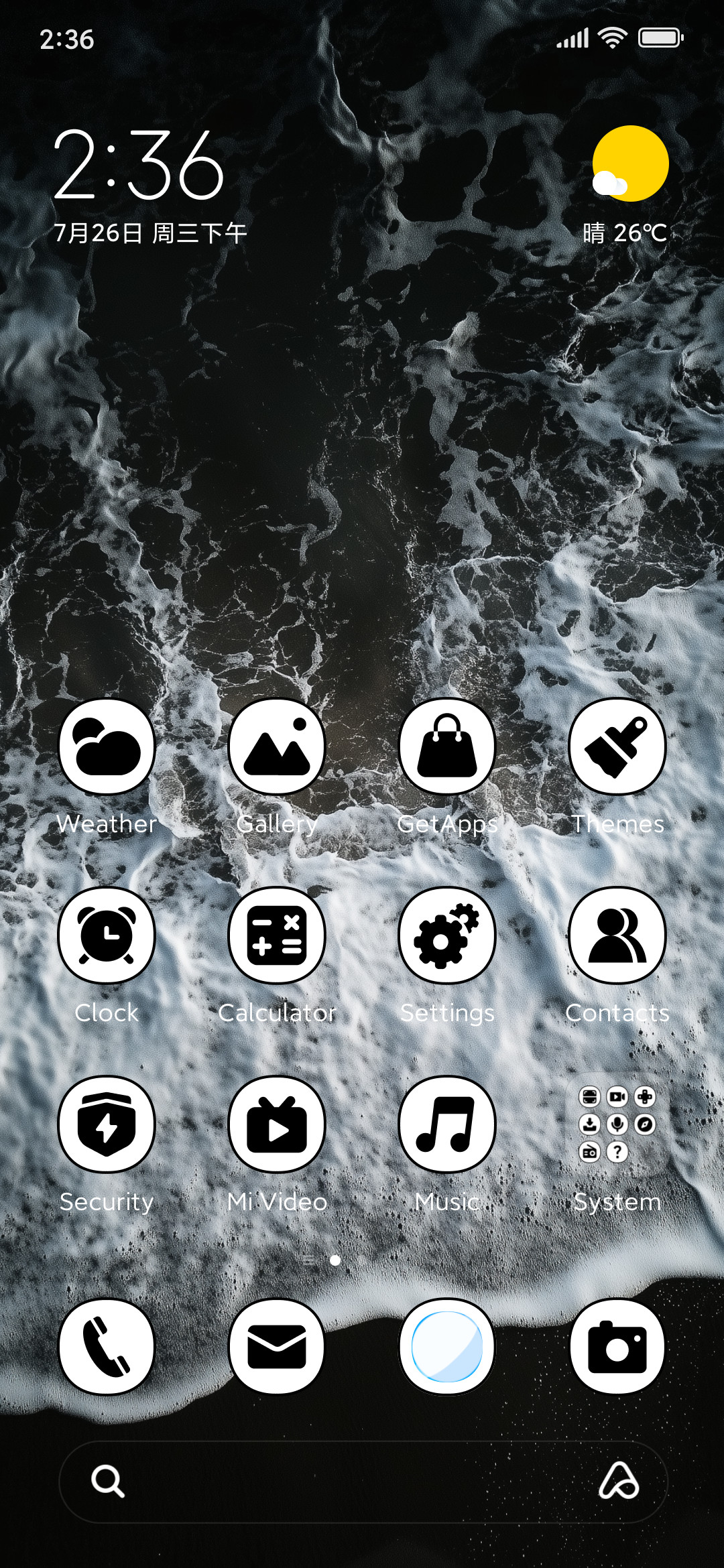Image resolution: width=724 pixels, height=1568 pixels.
Task: Launch the browser in the dock
Action: [x=447, y=1347]
